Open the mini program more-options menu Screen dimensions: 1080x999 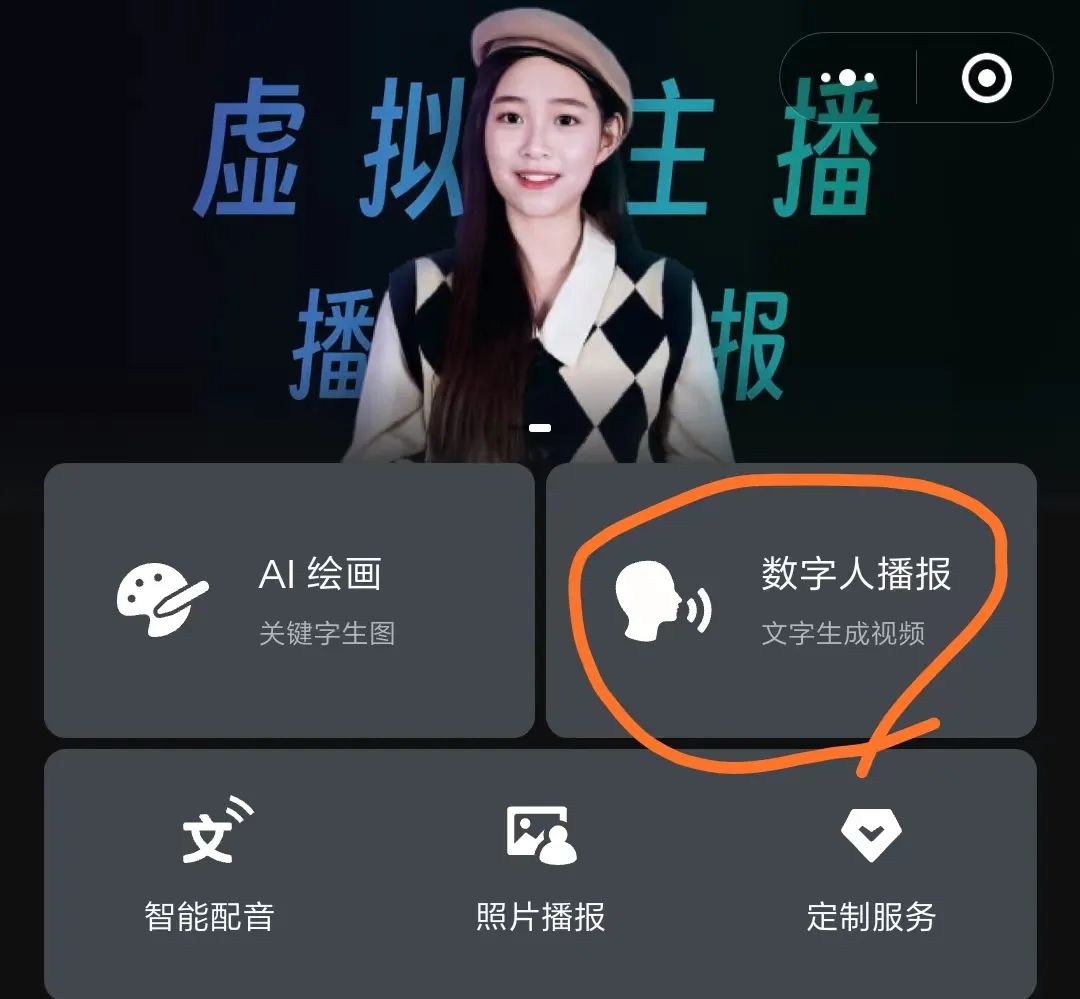(848, 78)
